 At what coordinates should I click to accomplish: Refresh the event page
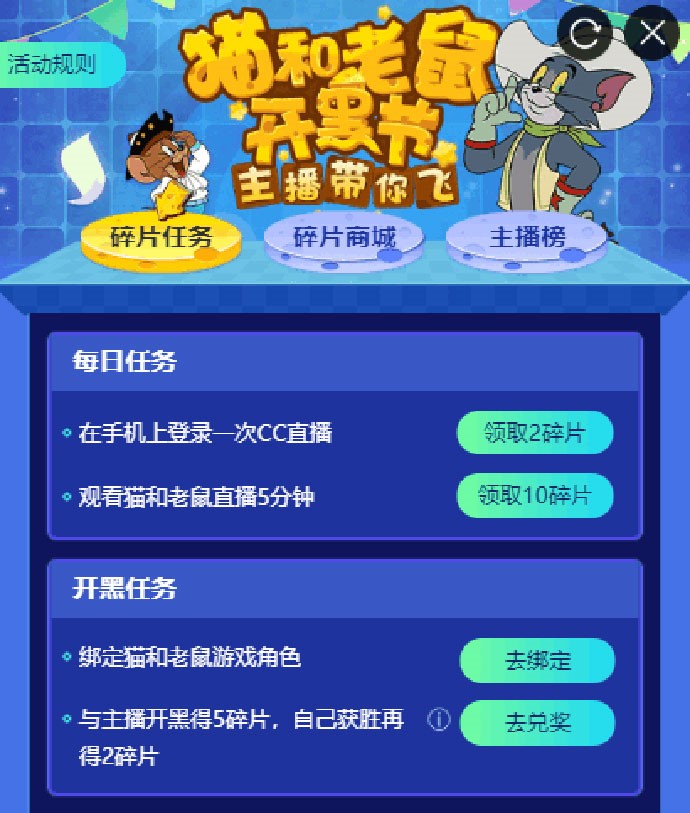[585, 34]
